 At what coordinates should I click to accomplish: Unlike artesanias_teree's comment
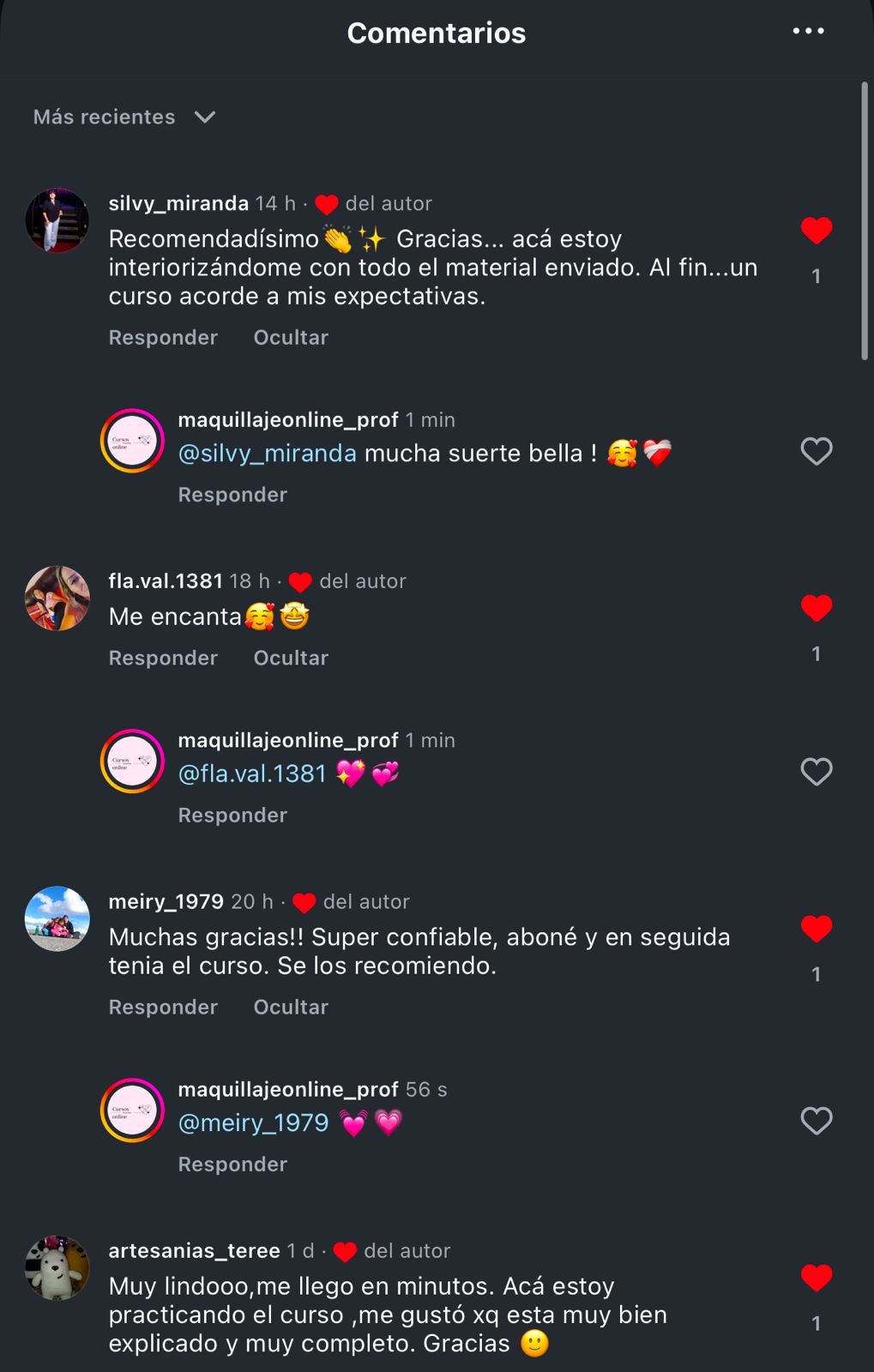tap(816, 1278)
